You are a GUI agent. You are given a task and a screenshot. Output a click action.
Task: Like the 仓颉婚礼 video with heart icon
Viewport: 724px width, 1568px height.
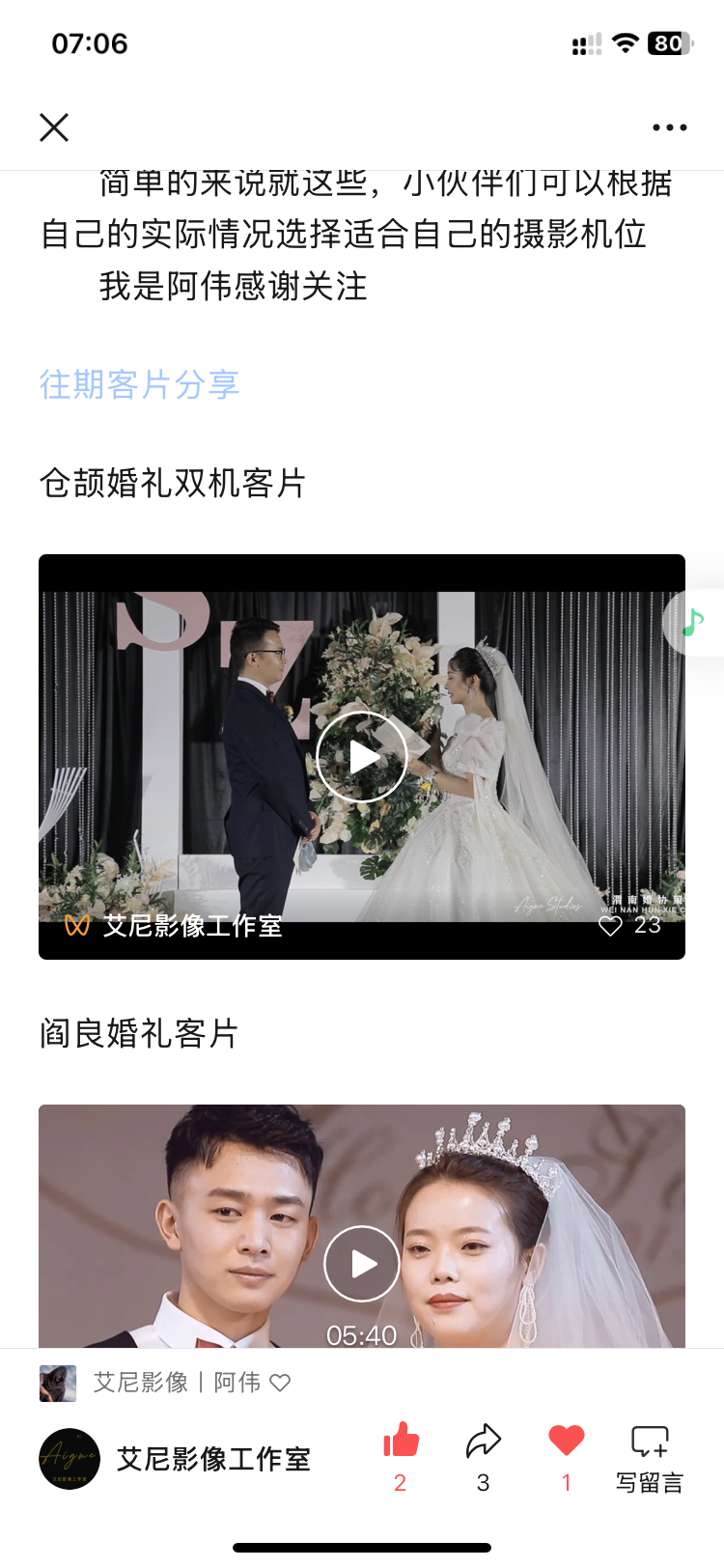[x=611, y=926]
